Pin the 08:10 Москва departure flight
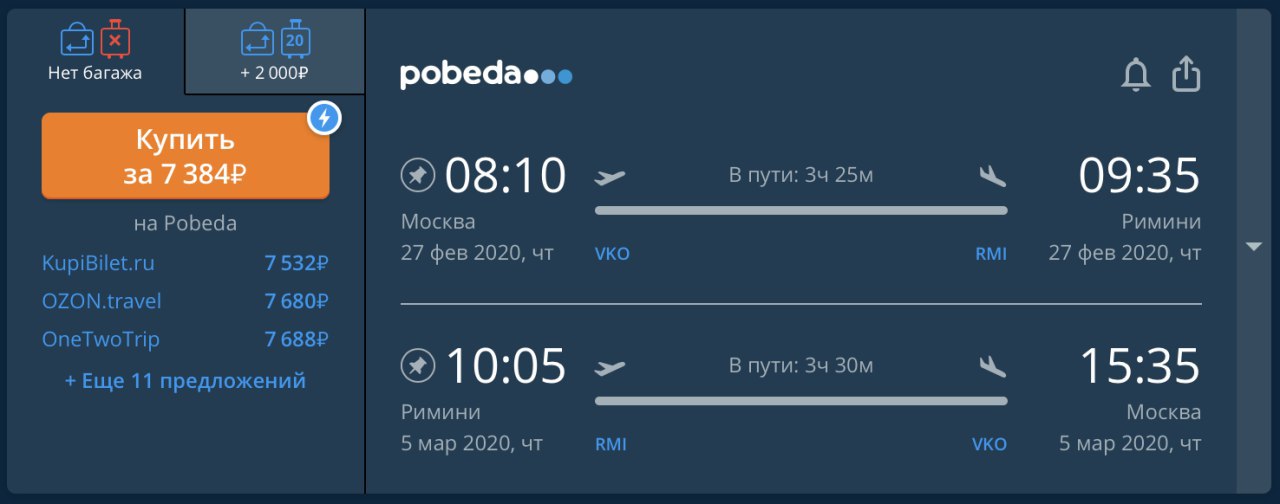 click(x=417, y=176)
